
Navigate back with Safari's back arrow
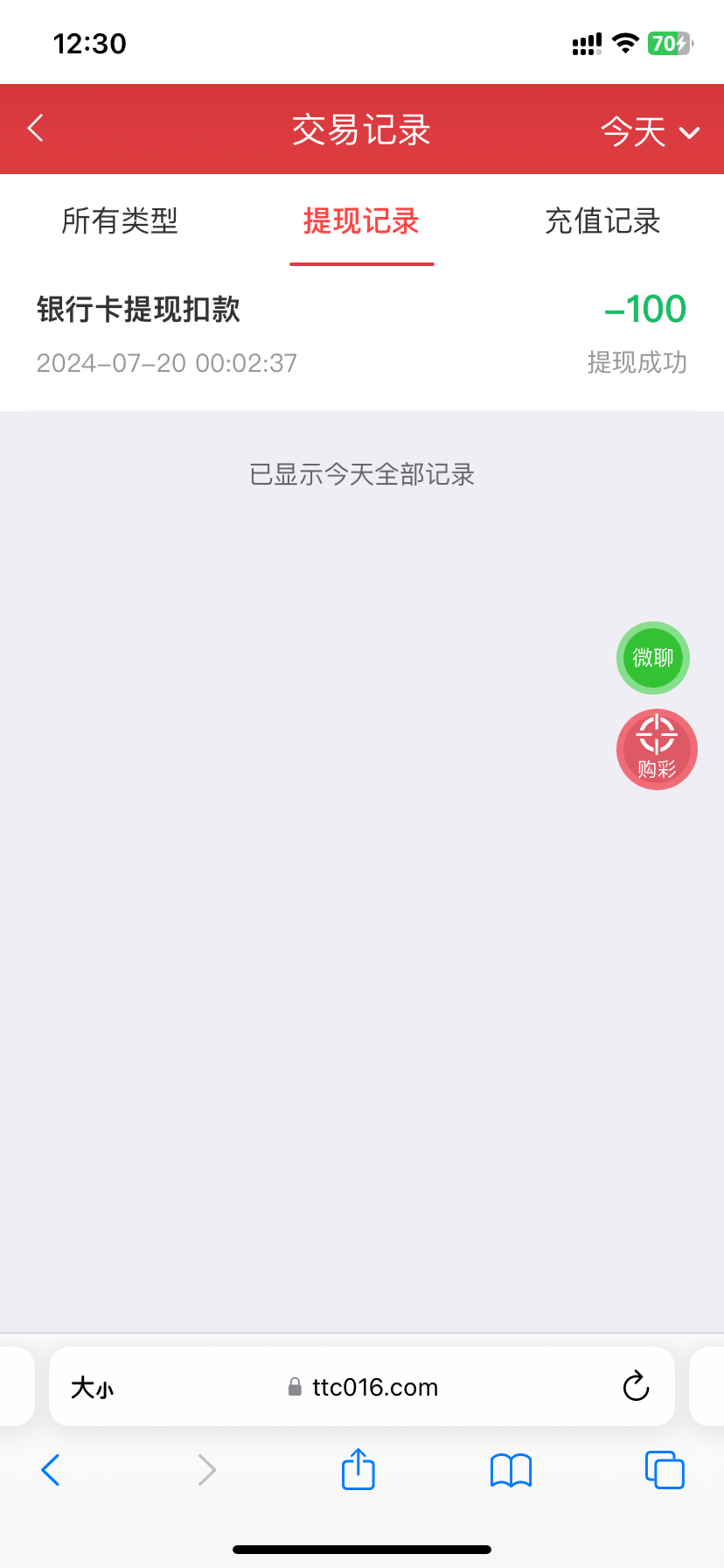point(51,1470)
